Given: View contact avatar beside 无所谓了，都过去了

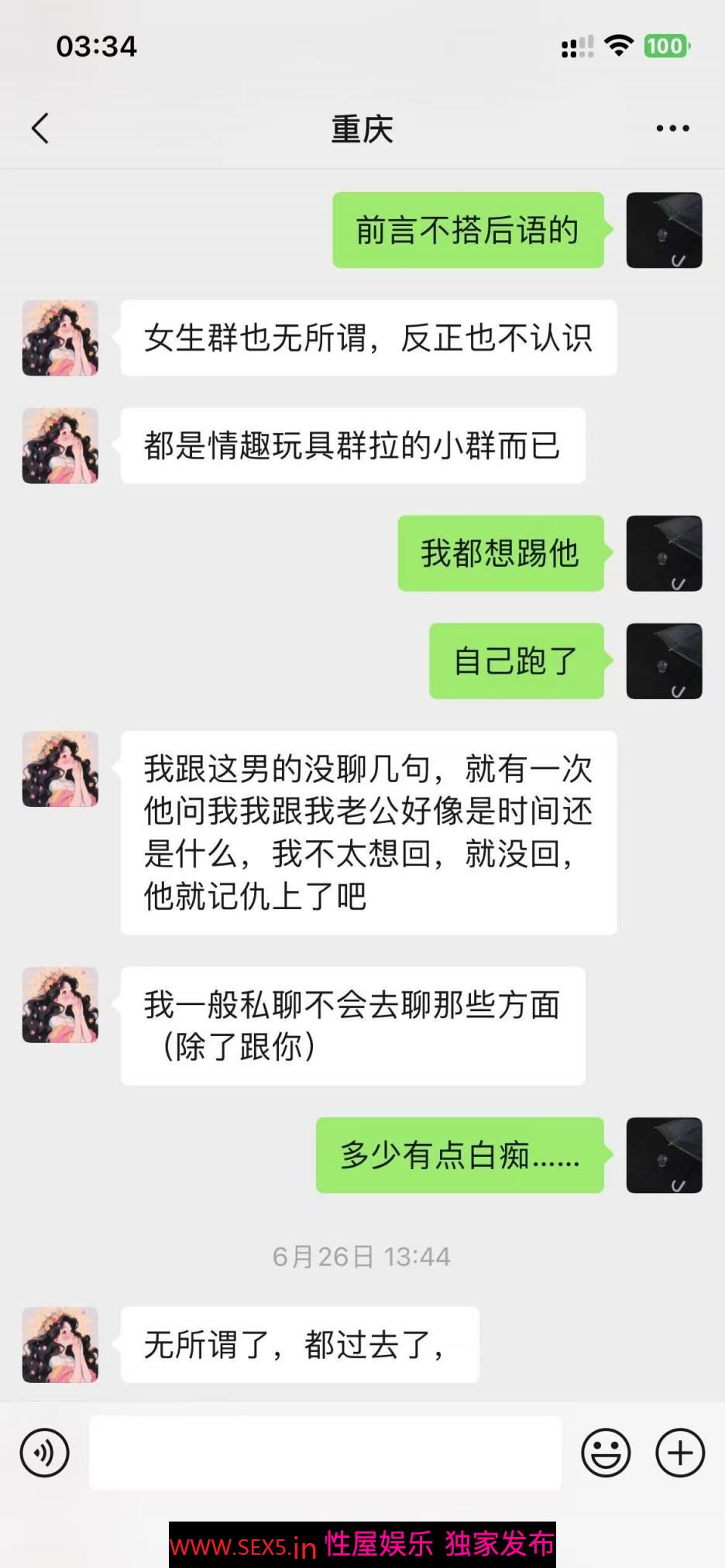Looking at the screenshot, I should (60, 1345).
